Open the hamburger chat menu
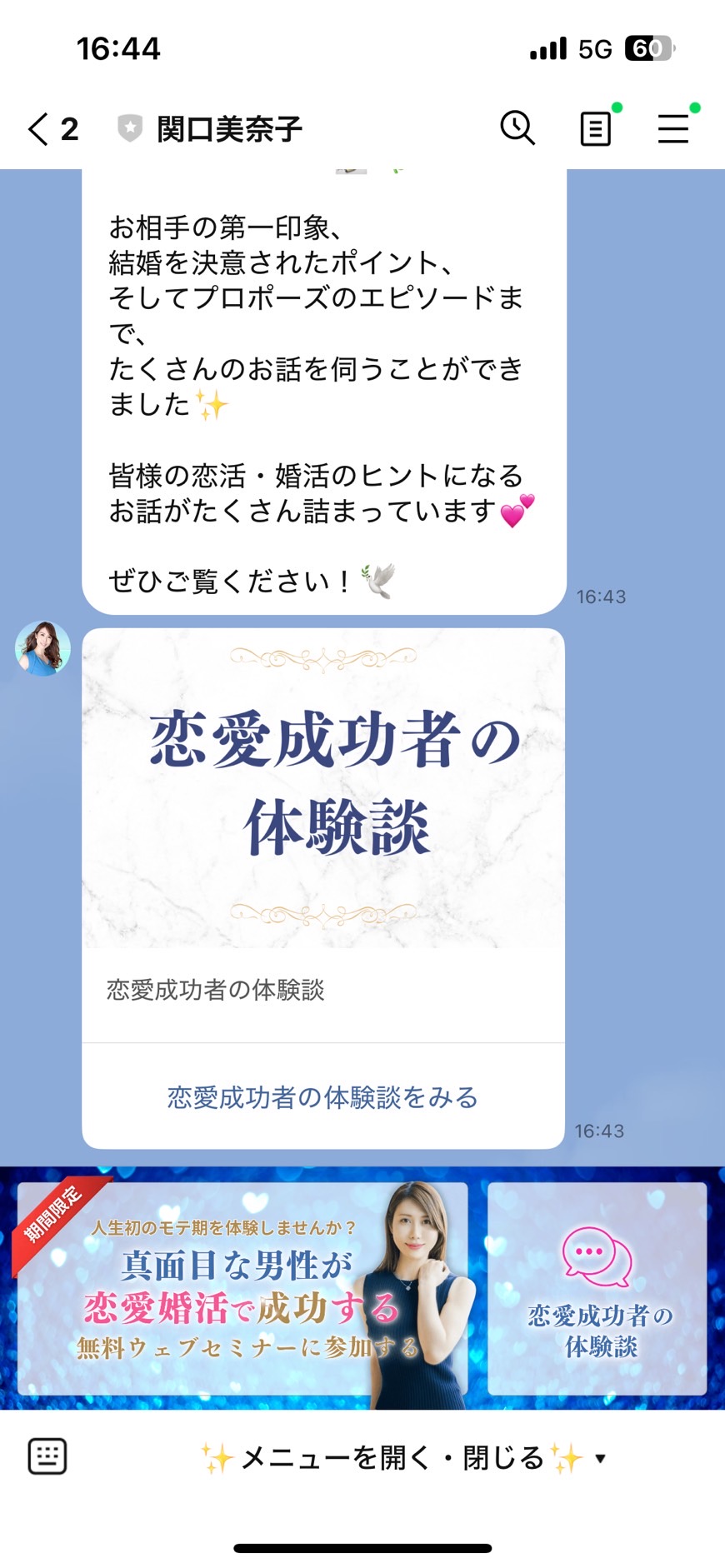The image size is (725, 1568). [x=673, y=129]
